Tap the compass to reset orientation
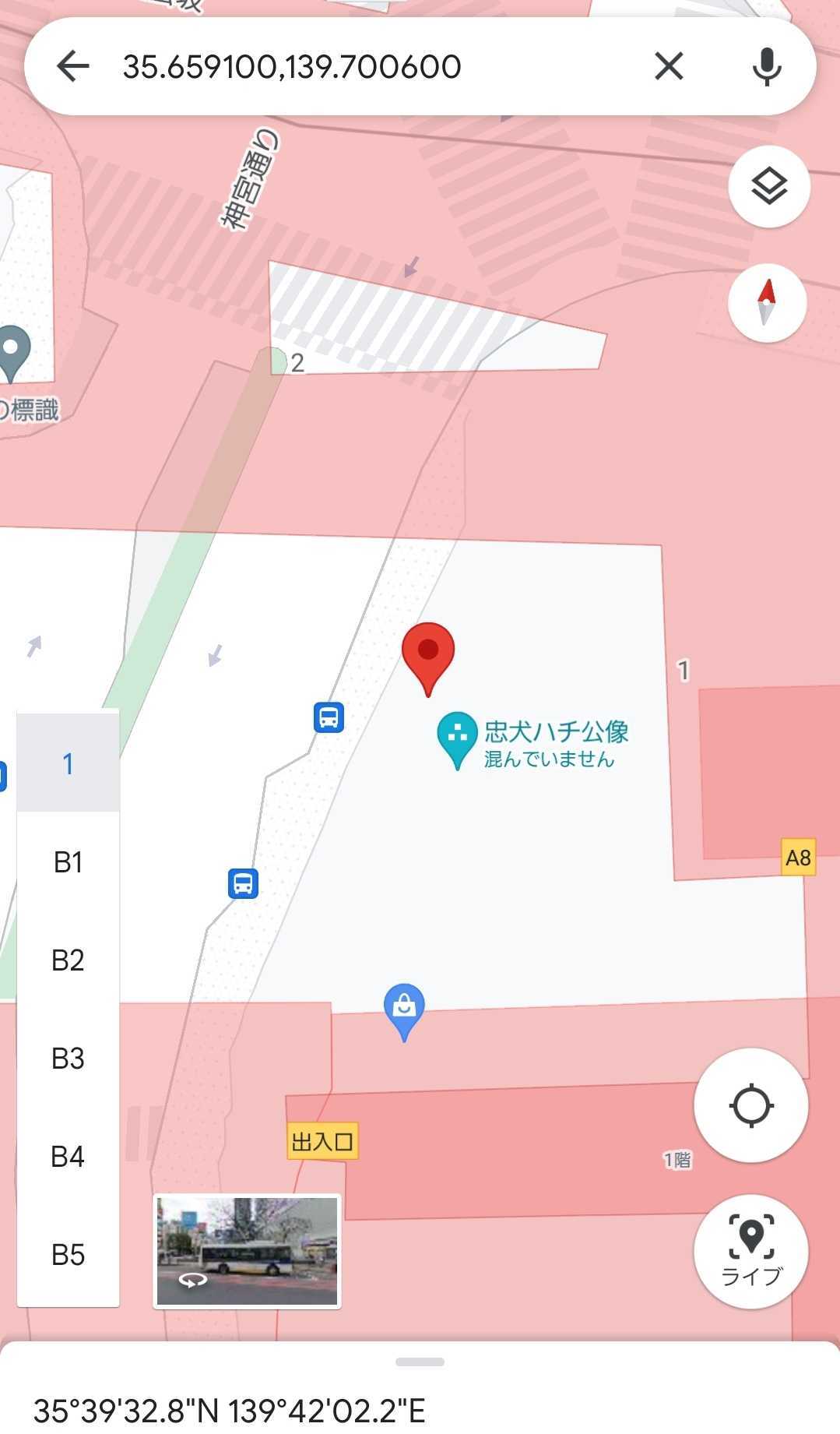 click(x=767, y=302)
